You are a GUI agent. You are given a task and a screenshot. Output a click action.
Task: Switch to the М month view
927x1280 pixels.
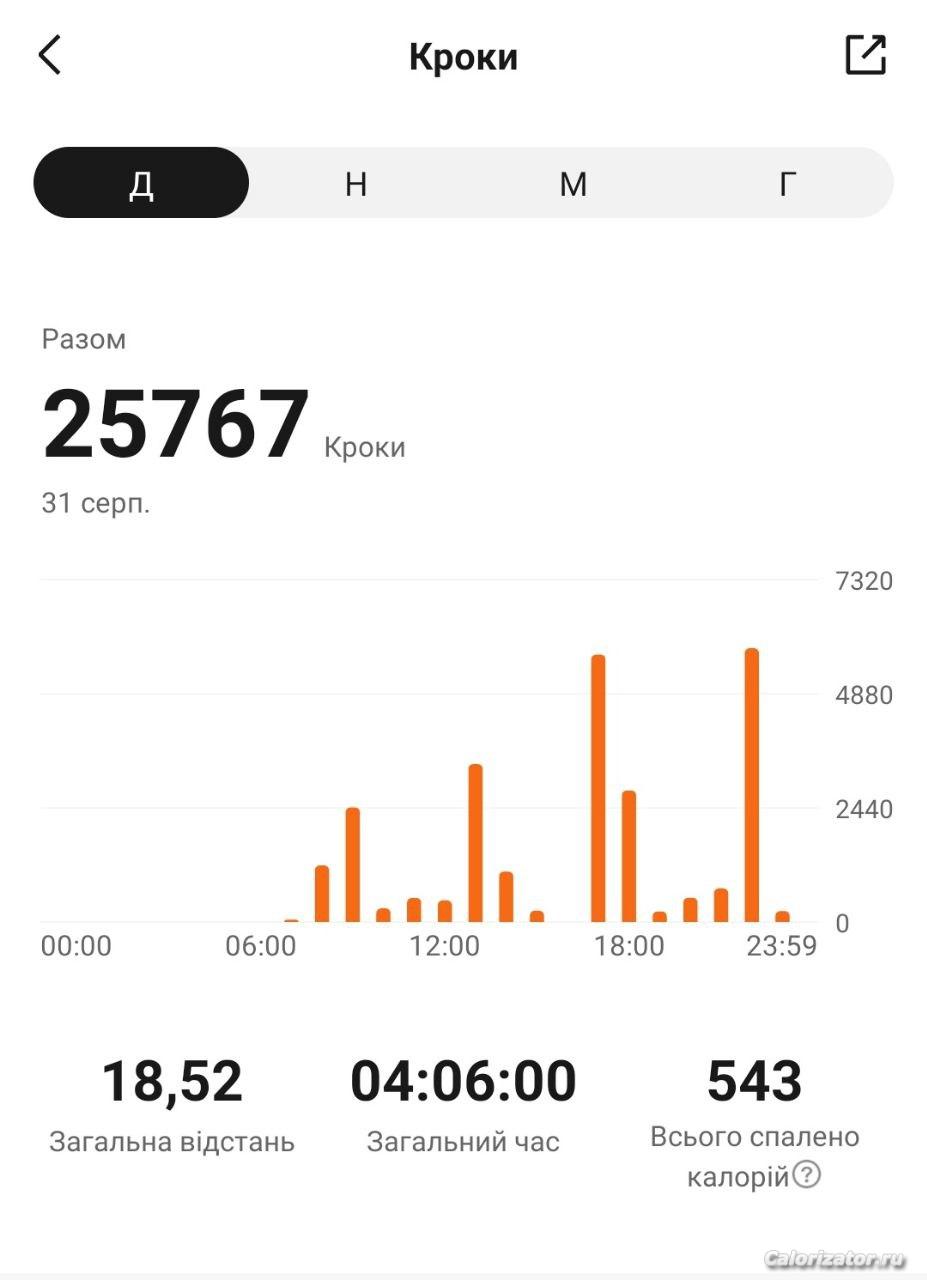click(x=572, y=183)
